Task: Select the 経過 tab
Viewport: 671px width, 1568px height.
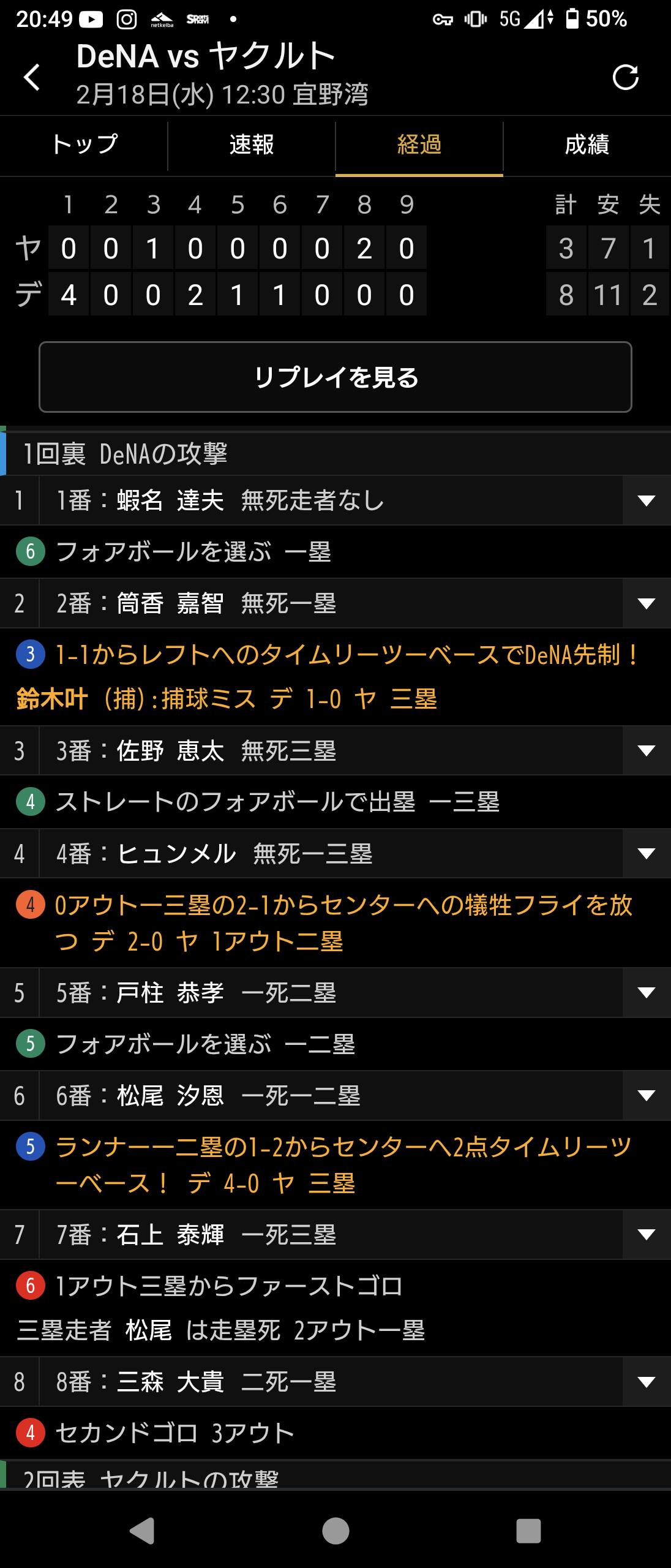Action: (x=419, y=145)
